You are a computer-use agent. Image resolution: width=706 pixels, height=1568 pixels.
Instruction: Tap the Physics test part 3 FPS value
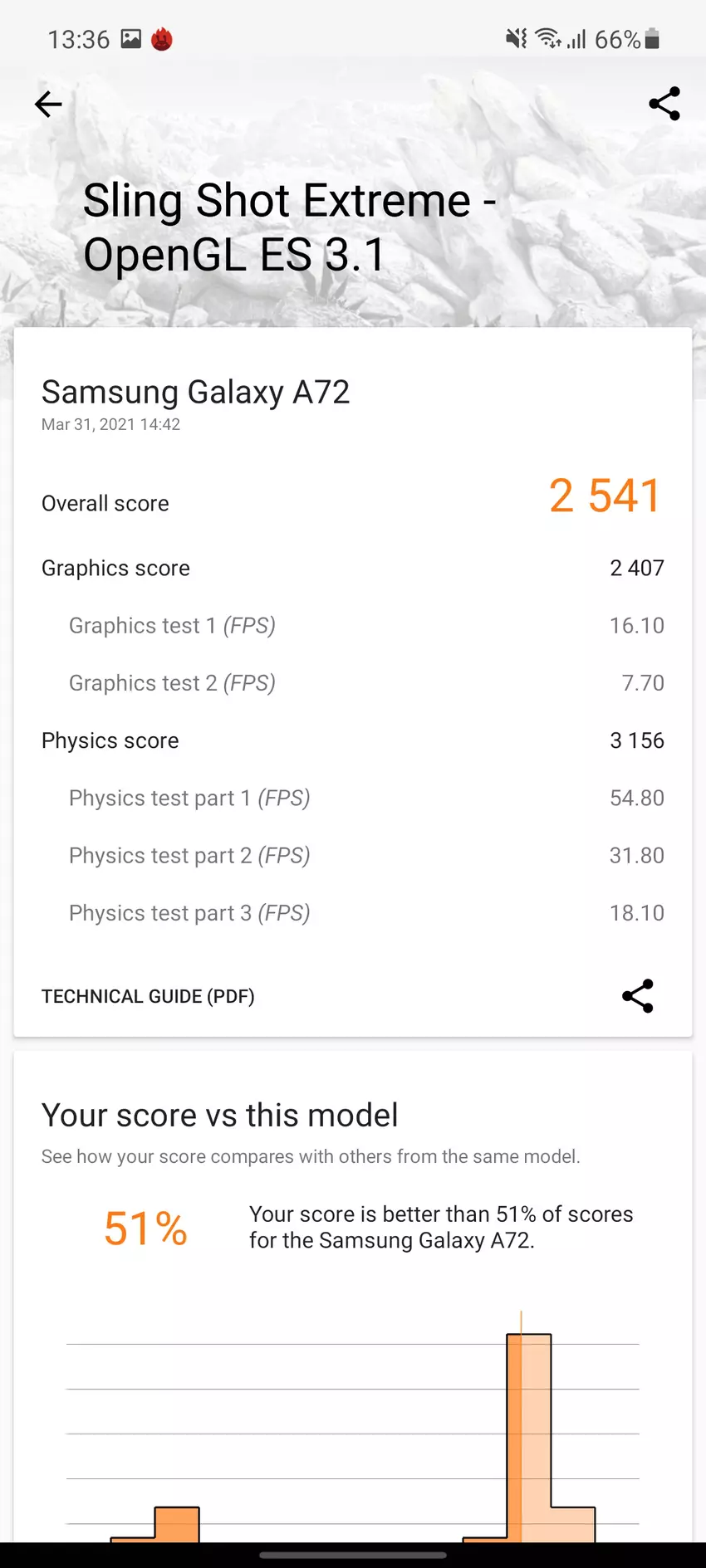click(636, 912)
